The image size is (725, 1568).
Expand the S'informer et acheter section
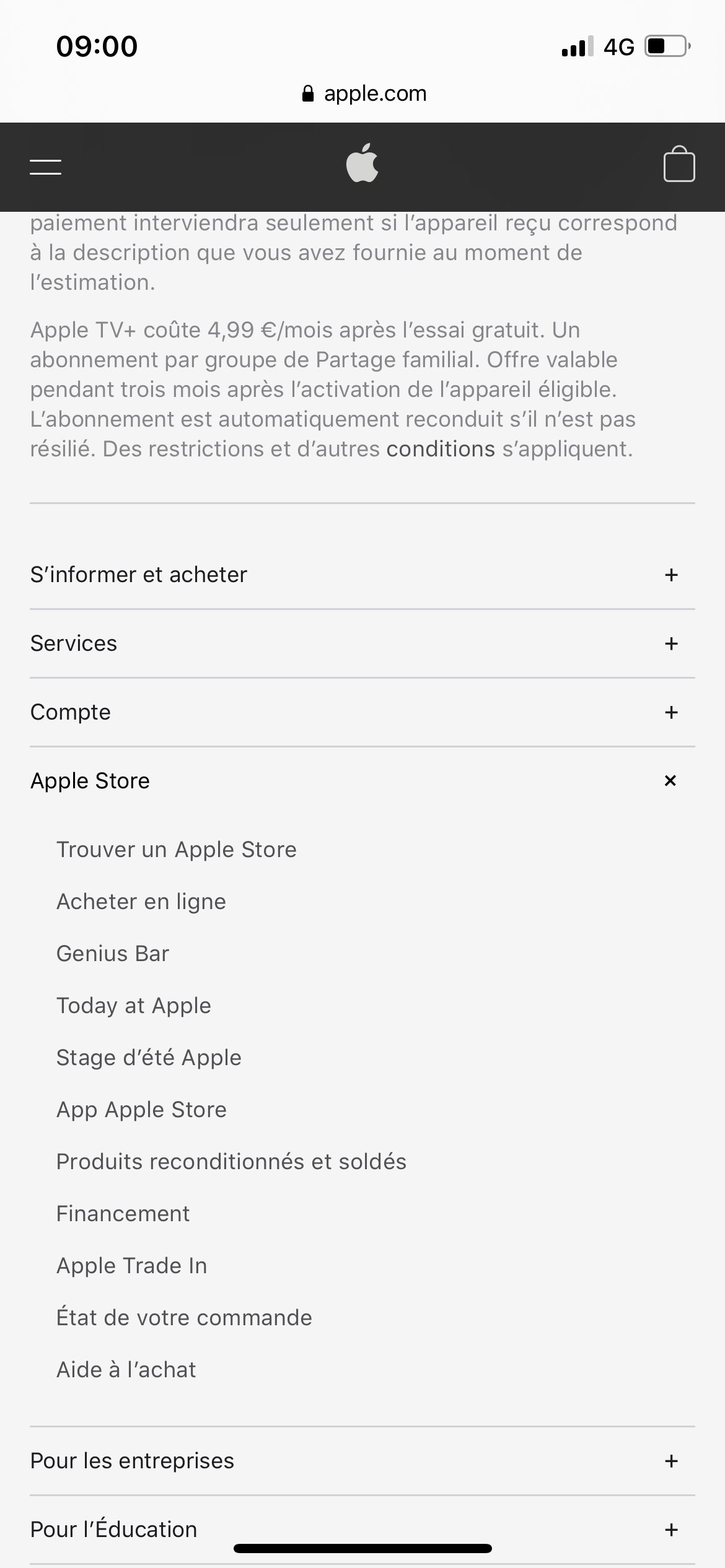tap(362, 575)
